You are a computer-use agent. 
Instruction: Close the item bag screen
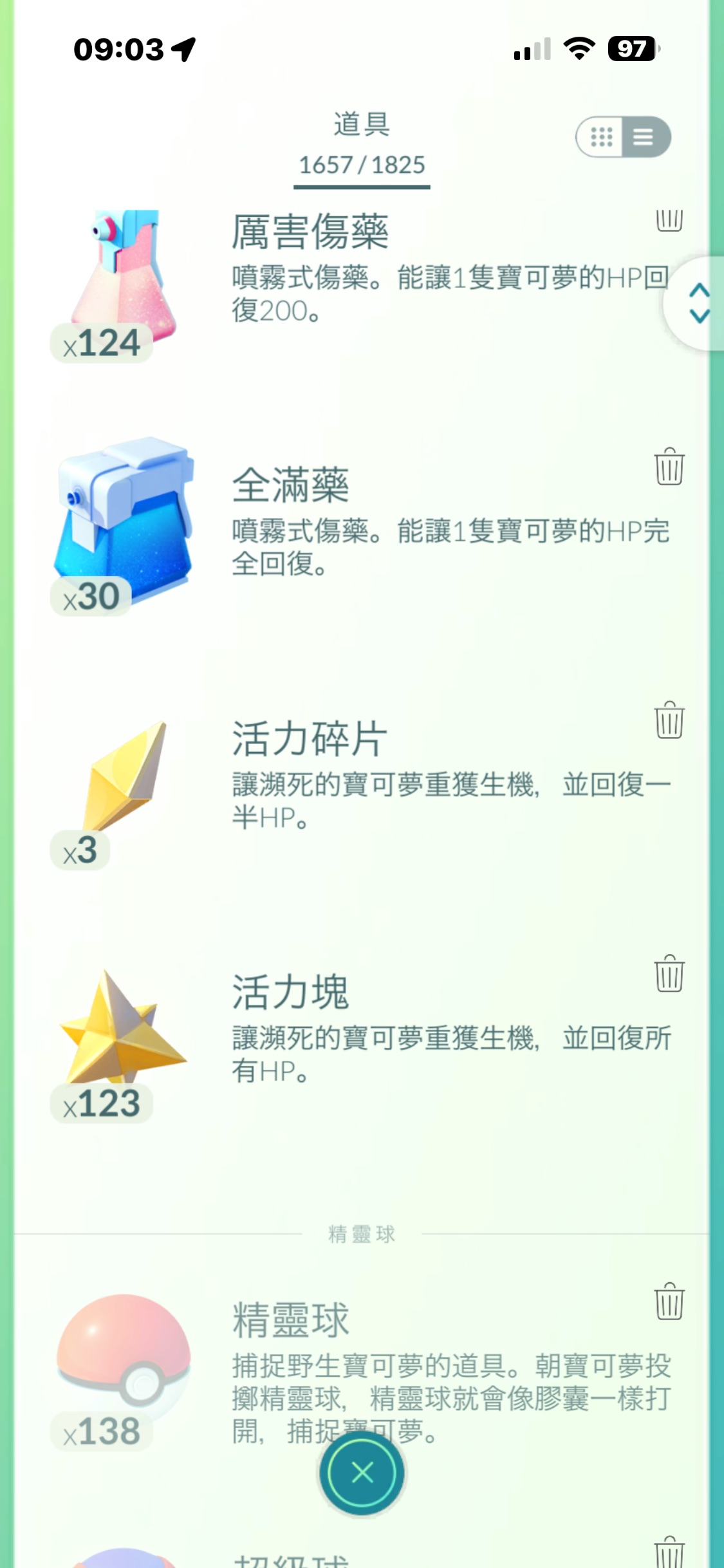click(x=362, y=1472)
